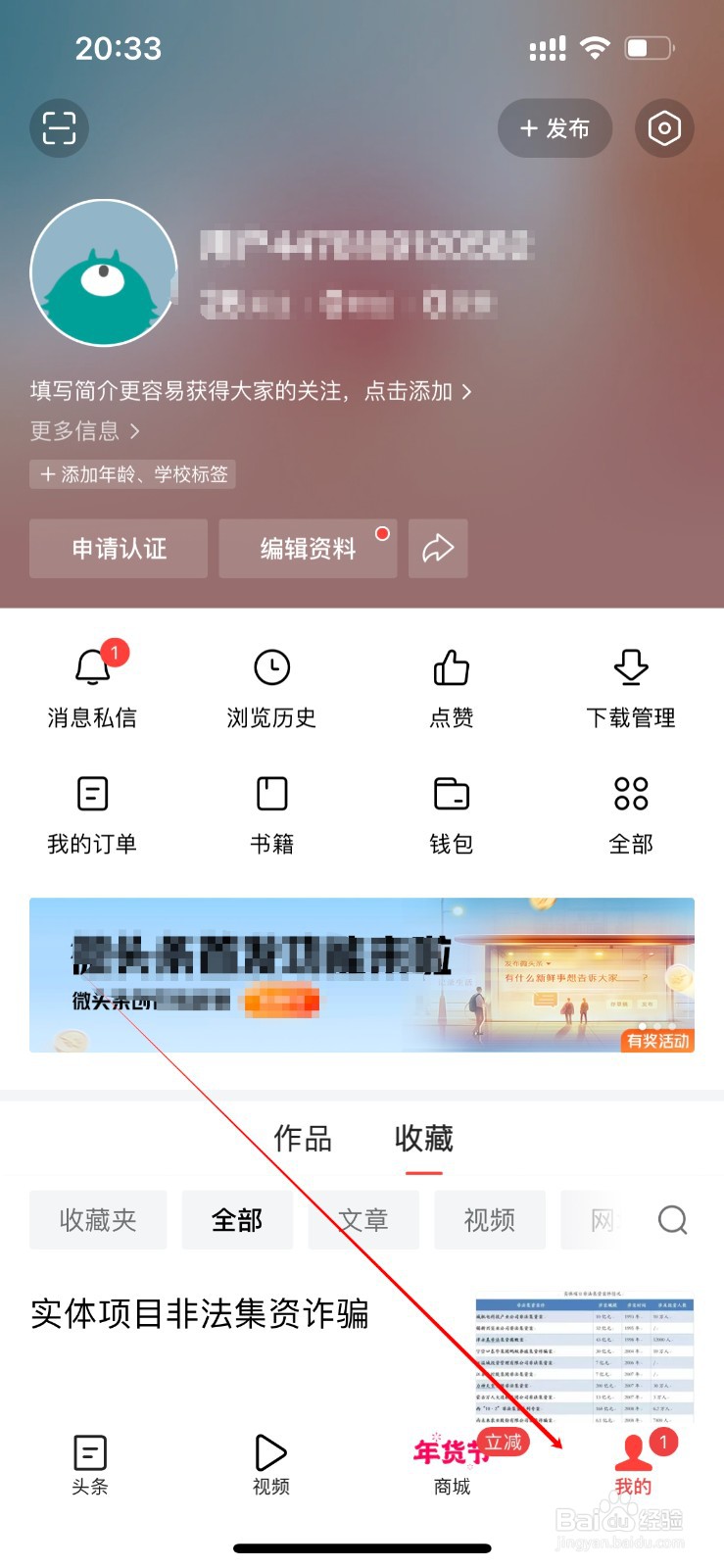Open the settings icon at top right

click(664, 128)
